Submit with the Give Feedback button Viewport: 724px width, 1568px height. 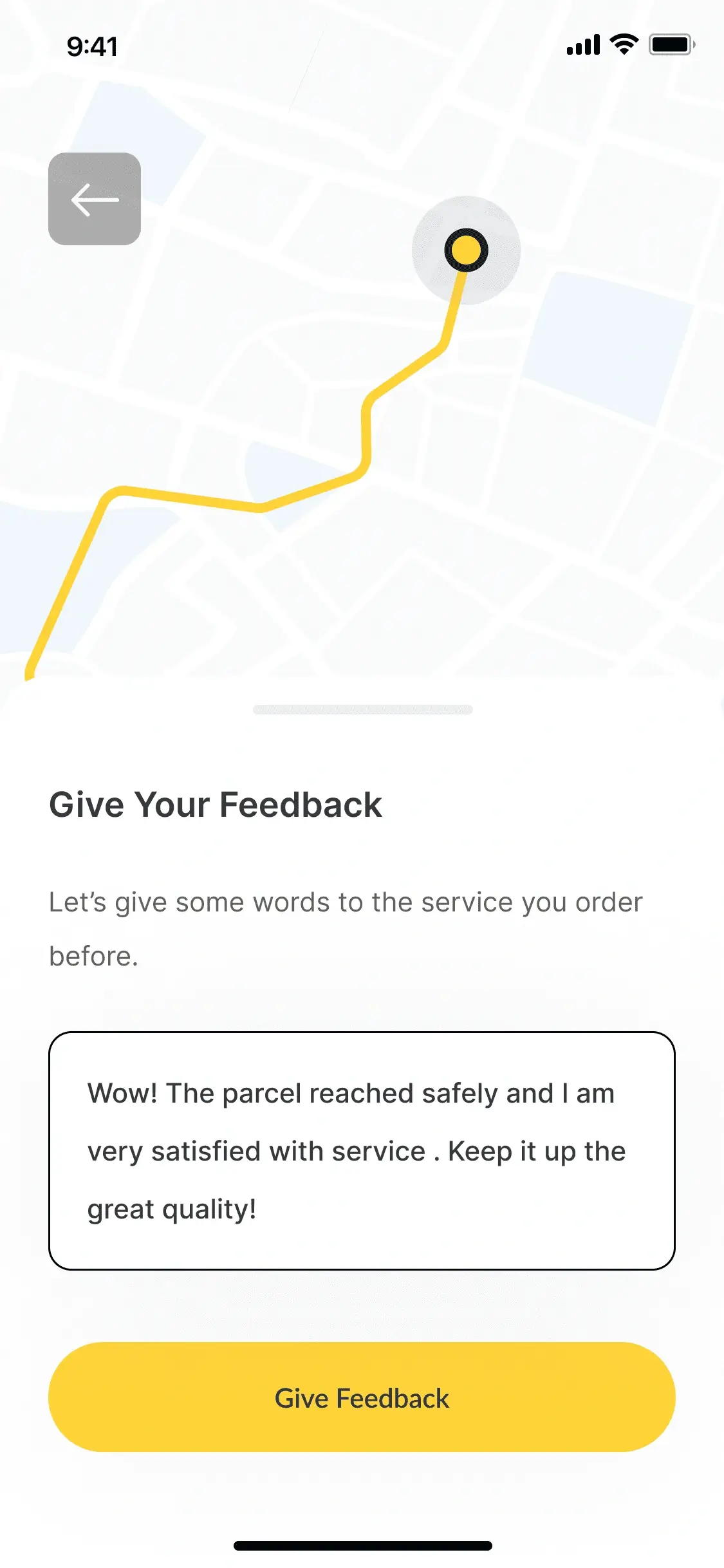tap(362, 1397)
